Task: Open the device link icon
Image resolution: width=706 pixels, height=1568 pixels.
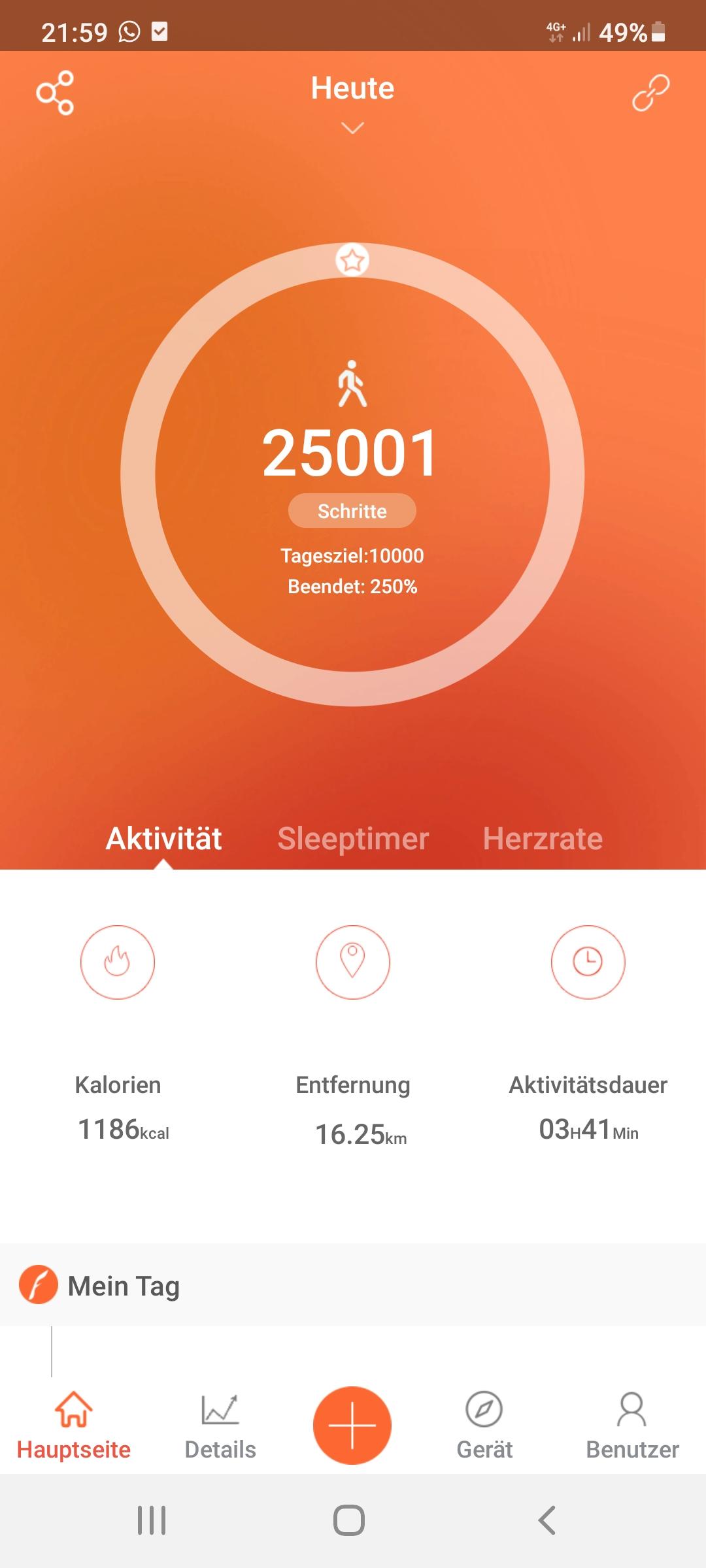Action: pyautogui.click(x=650, y=93)
